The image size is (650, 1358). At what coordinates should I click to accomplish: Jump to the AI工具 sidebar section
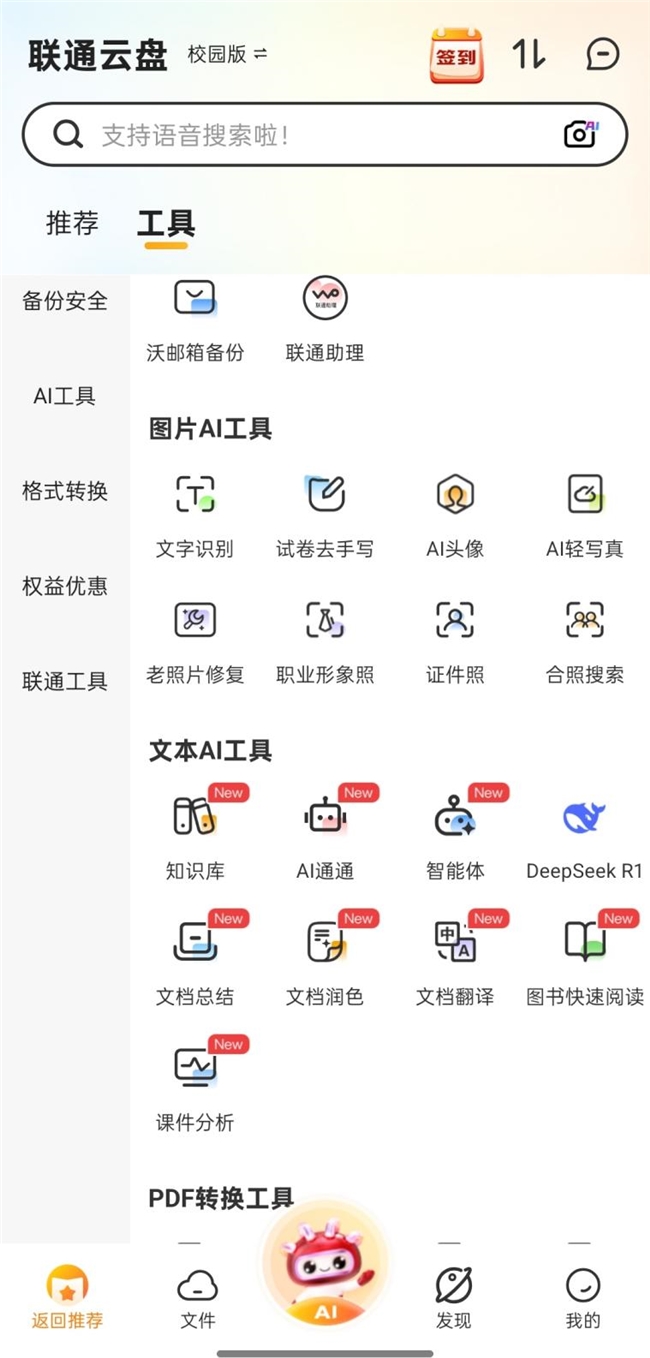pyautogui.click(x=65, y=396)
